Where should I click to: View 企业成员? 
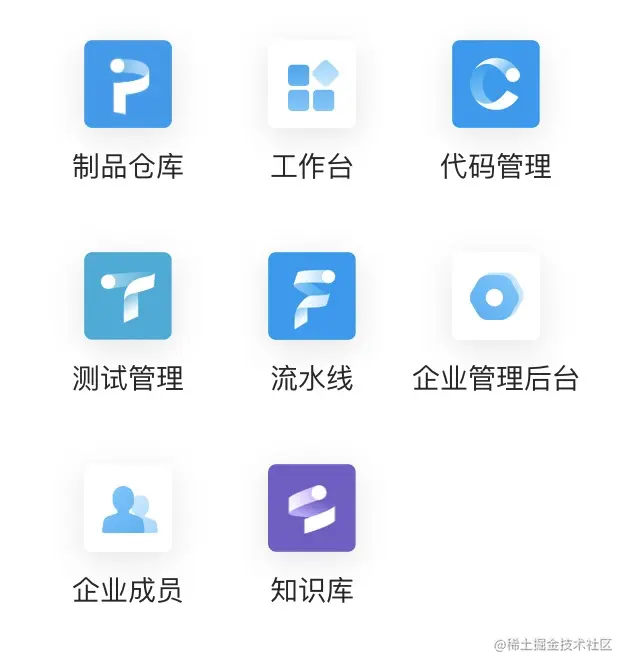pos(128,509)
